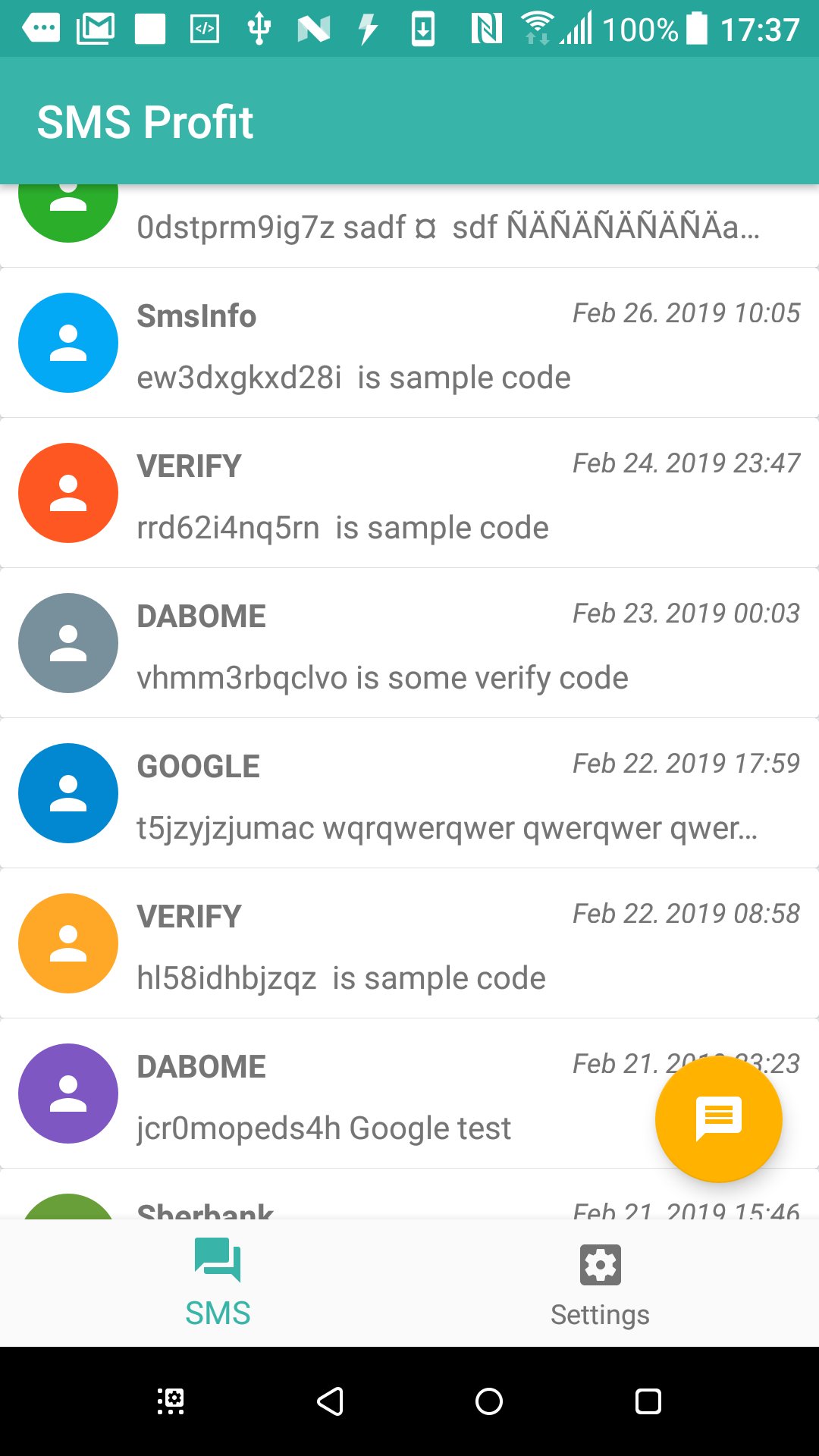Screen dimensions: 819x1456
Task: Open DABOME message with verify code
Action: 409,644
